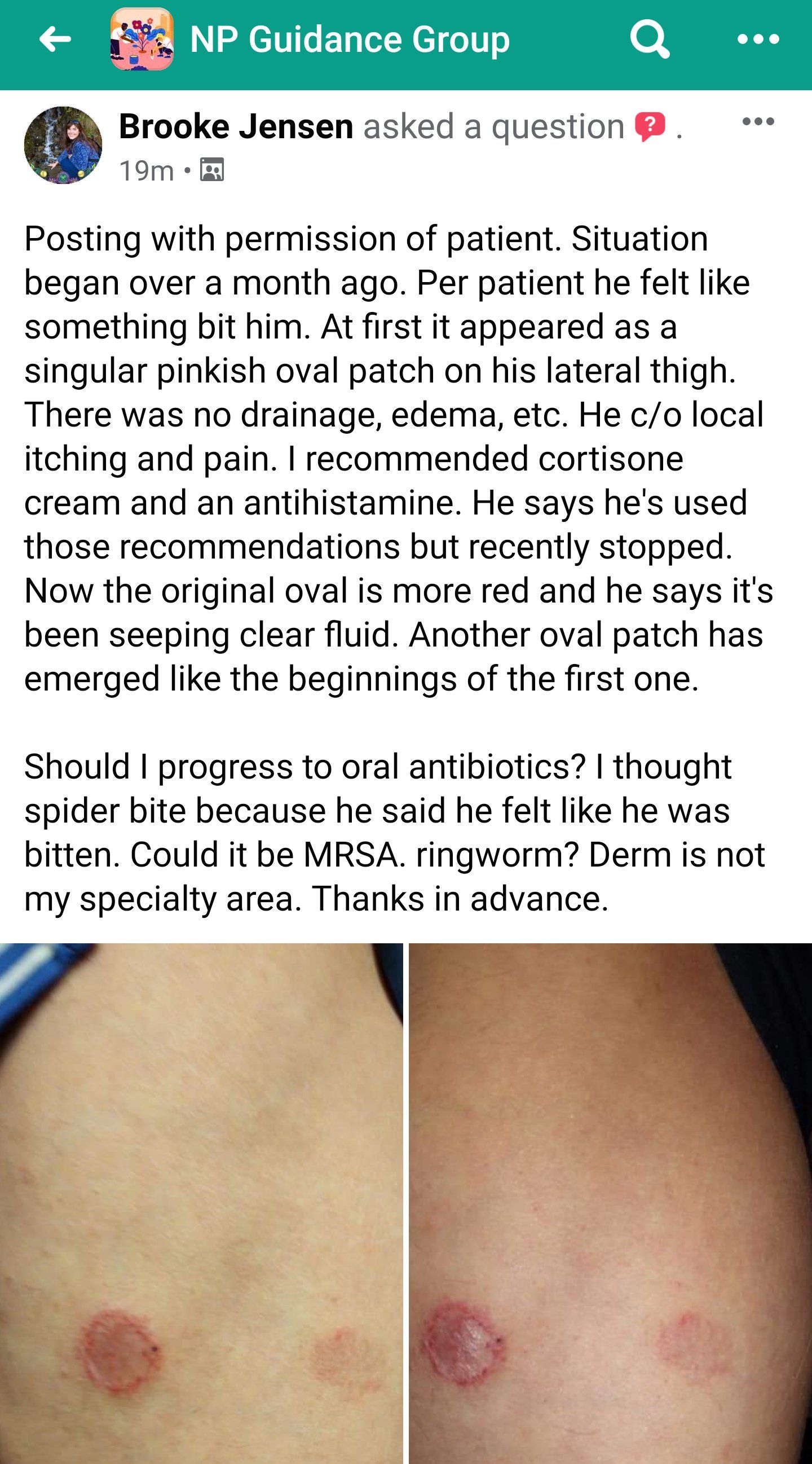Open Brooke Jensen's profile picture

63,145
